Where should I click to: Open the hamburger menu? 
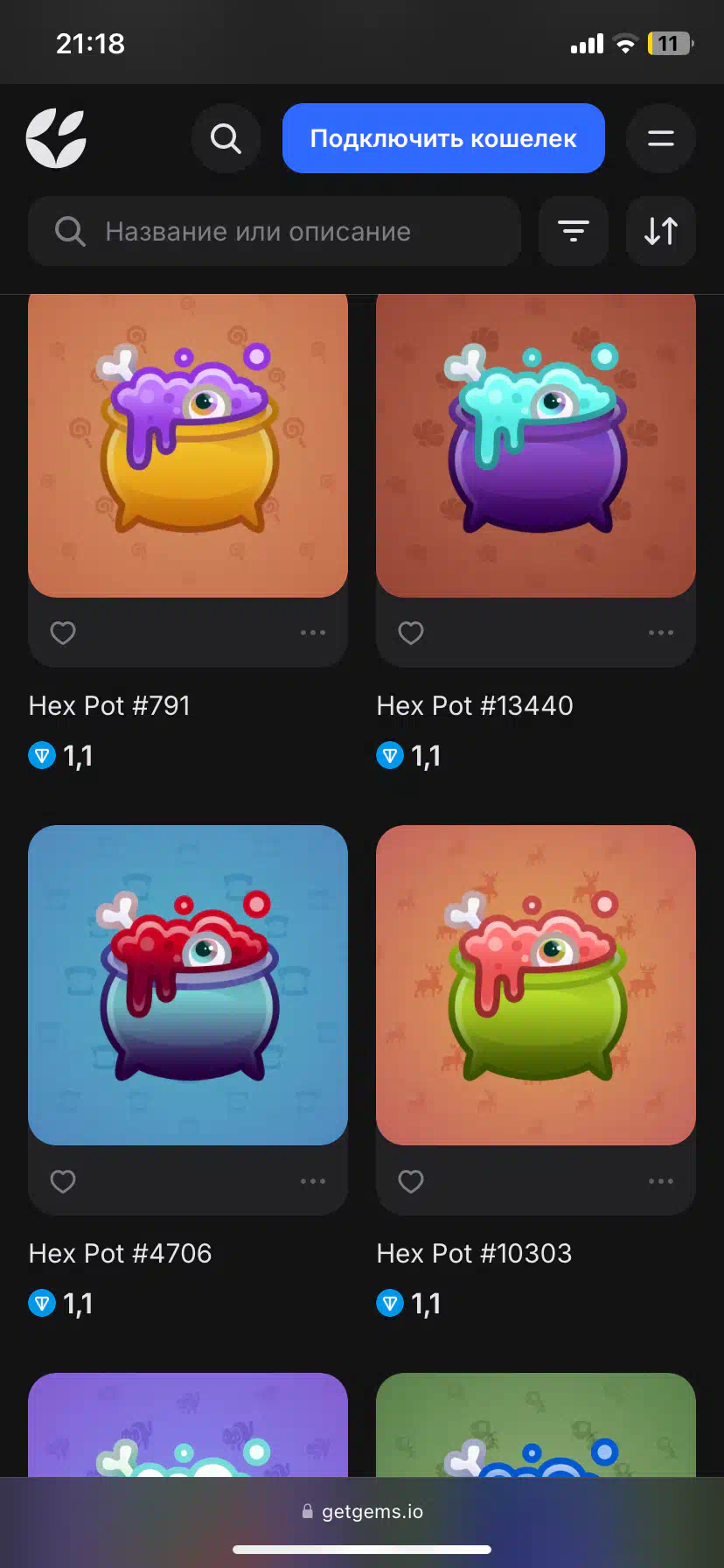pos(661,138)
